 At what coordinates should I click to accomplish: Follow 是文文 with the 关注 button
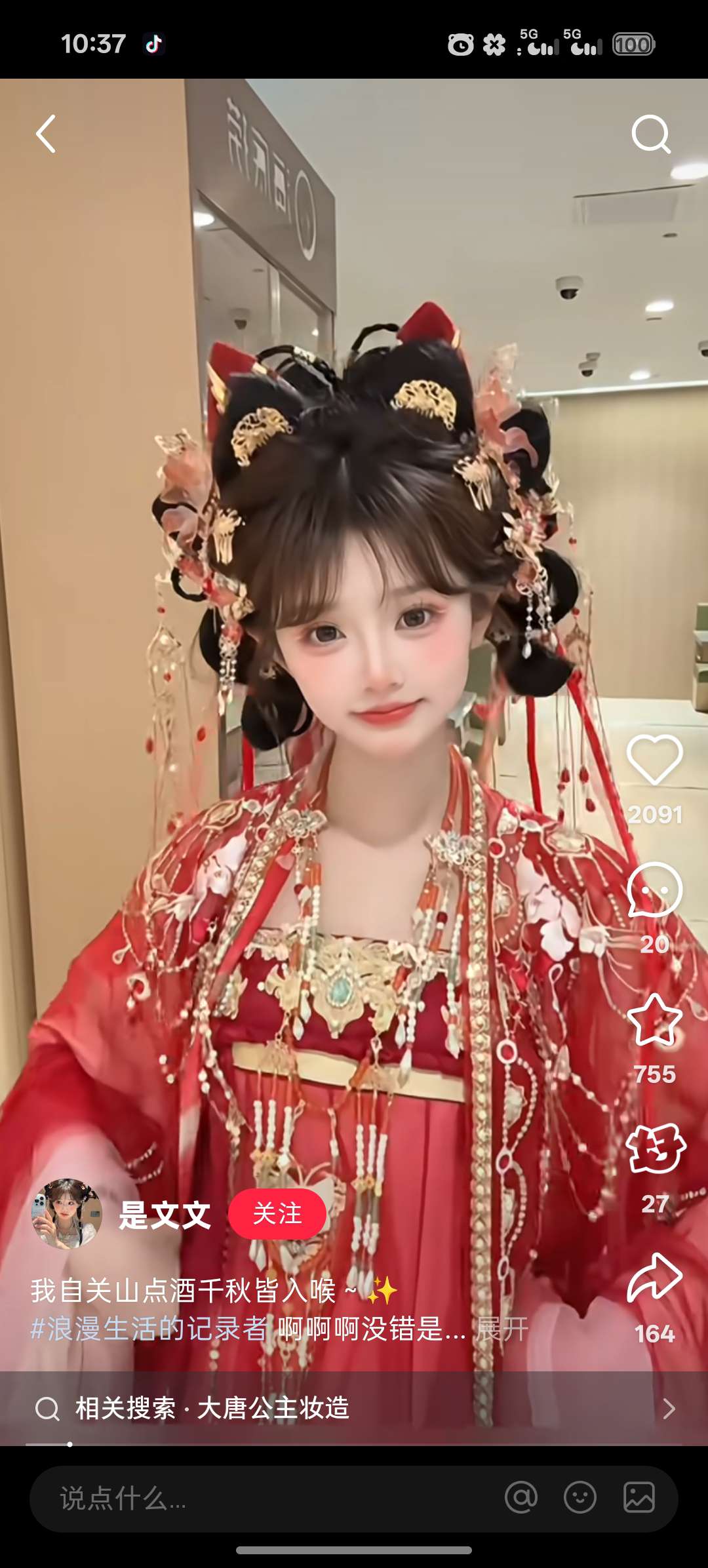click(277, 1214)
